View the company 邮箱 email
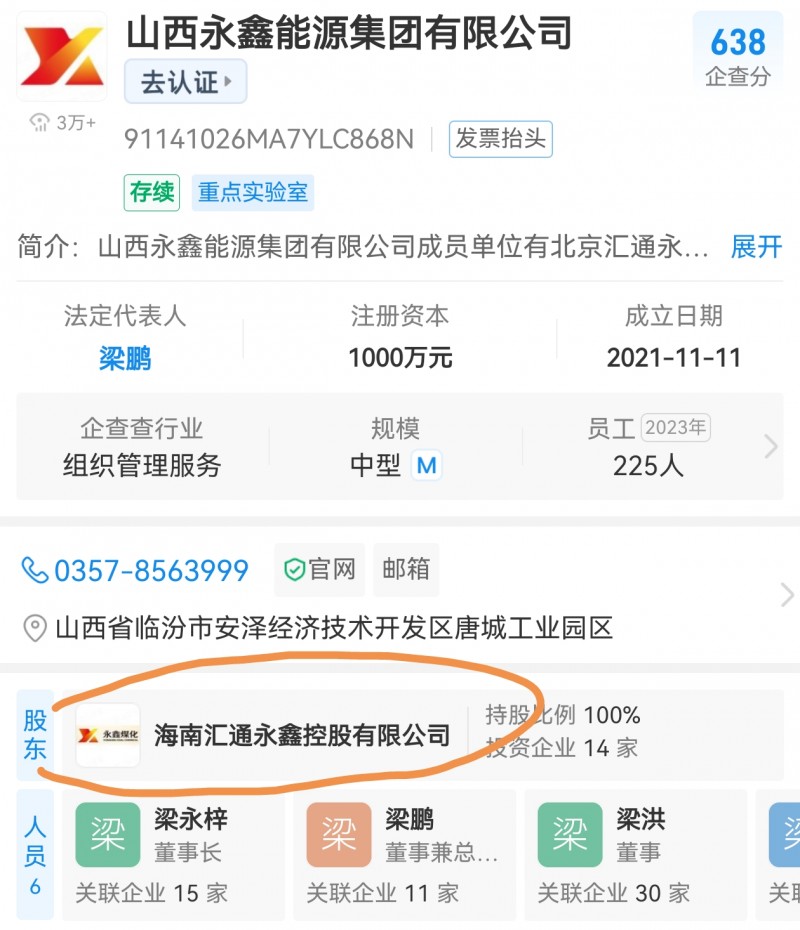The height and width of the screenshot is (930, 800). click(406, 570)
